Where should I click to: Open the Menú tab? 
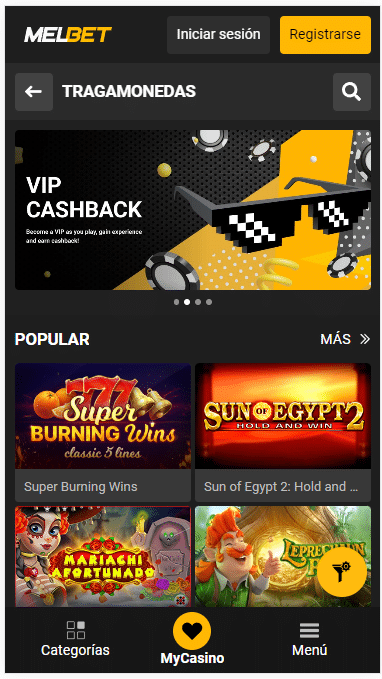pyautogui.click(x=309, y=639)
